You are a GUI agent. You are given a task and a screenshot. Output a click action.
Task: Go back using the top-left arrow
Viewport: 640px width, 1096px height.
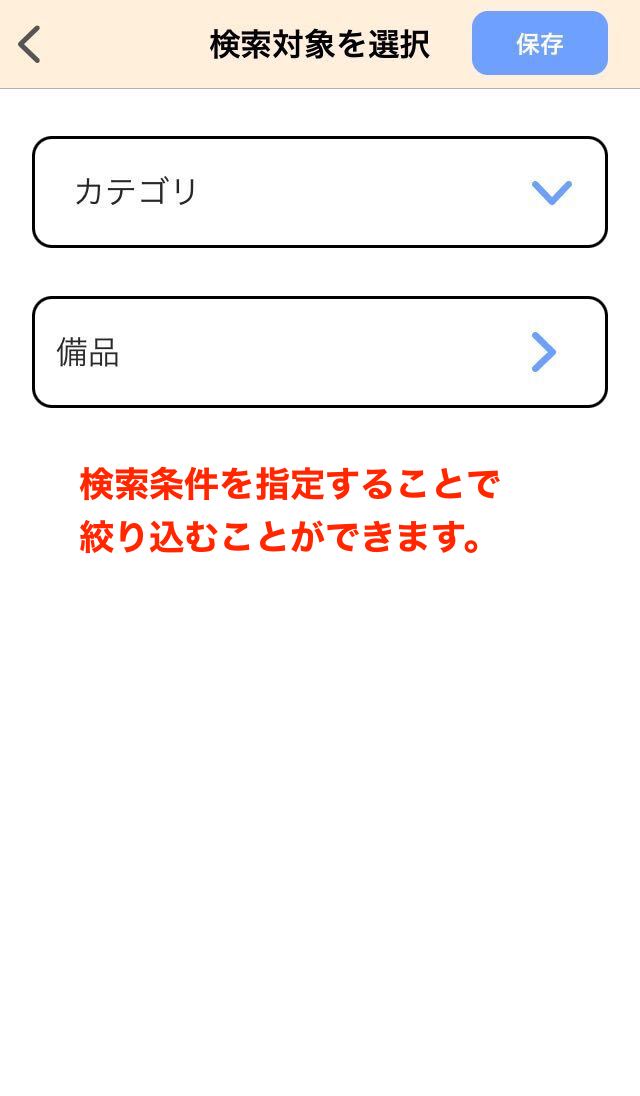coord(29,45)
